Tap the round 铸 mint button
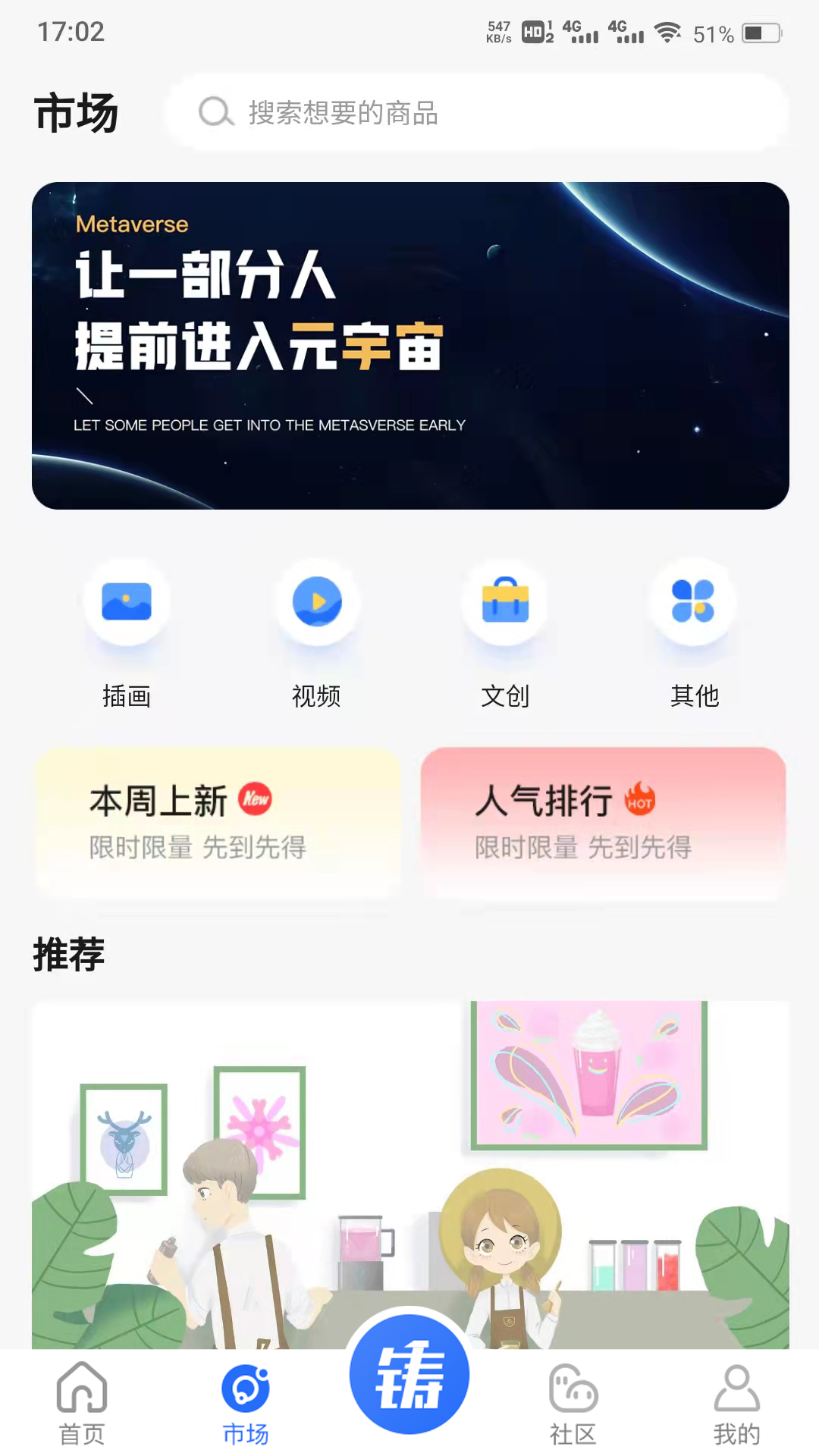The image size is (819, 1456). [x=409, y=1374]
